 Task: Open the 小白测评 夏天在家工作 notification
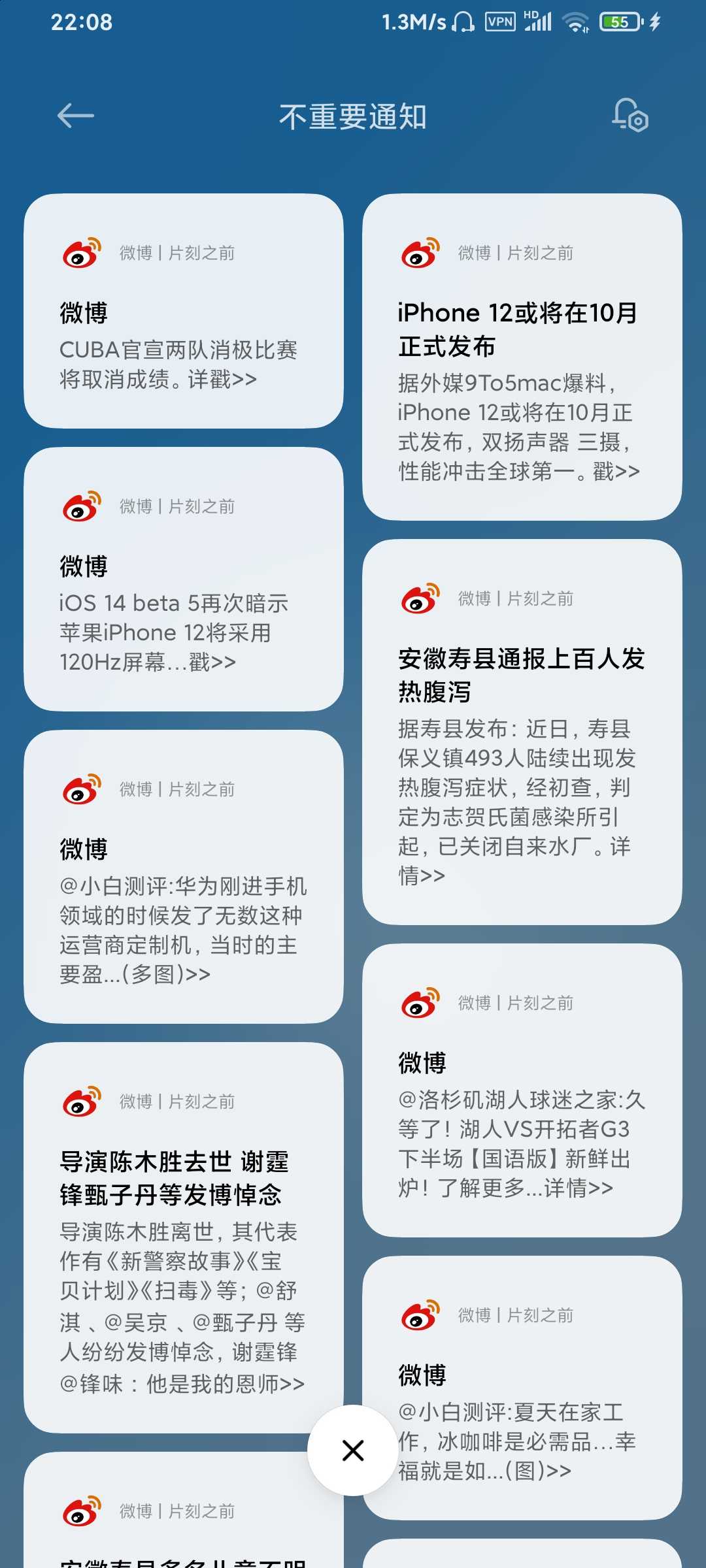[x=522, y=1388]
